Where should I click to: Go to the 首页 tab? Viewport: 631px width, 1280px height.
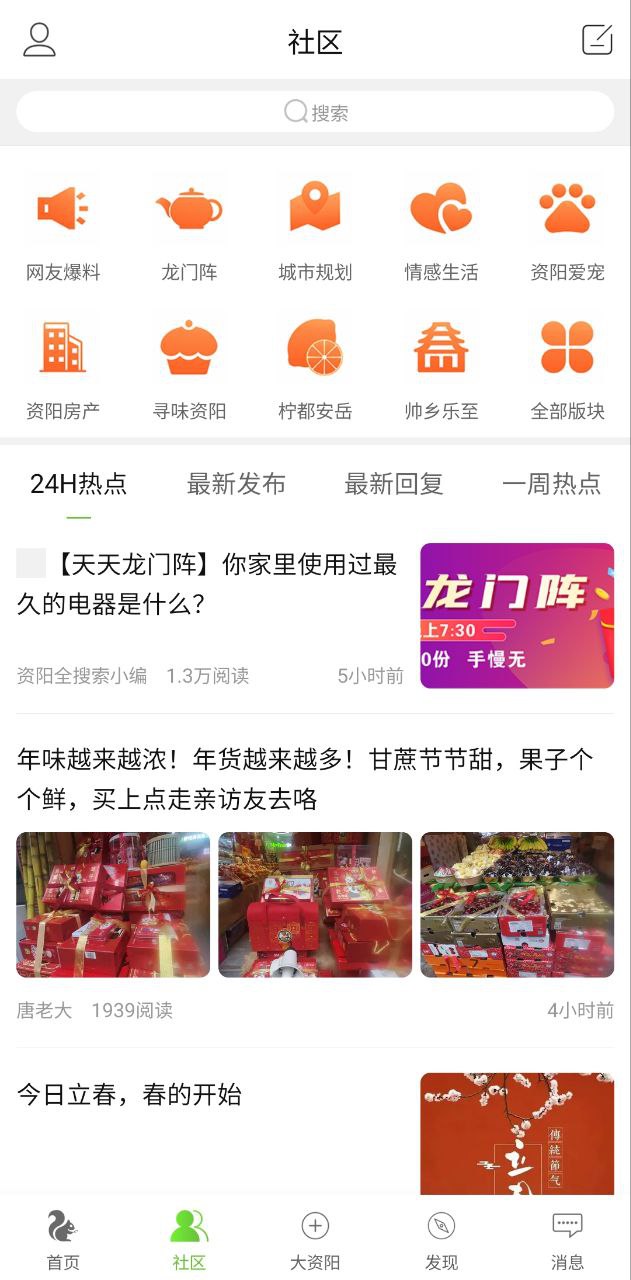tap(63, 1239)
